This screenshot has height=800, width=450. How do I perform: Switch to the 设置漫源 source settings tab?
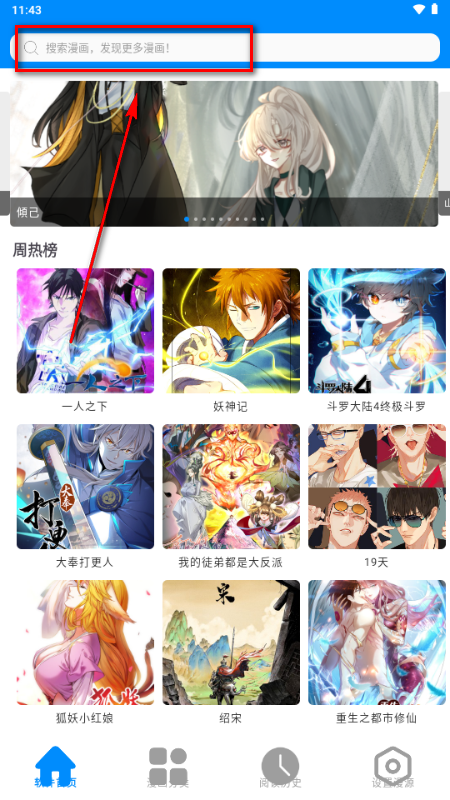(393, 767)
